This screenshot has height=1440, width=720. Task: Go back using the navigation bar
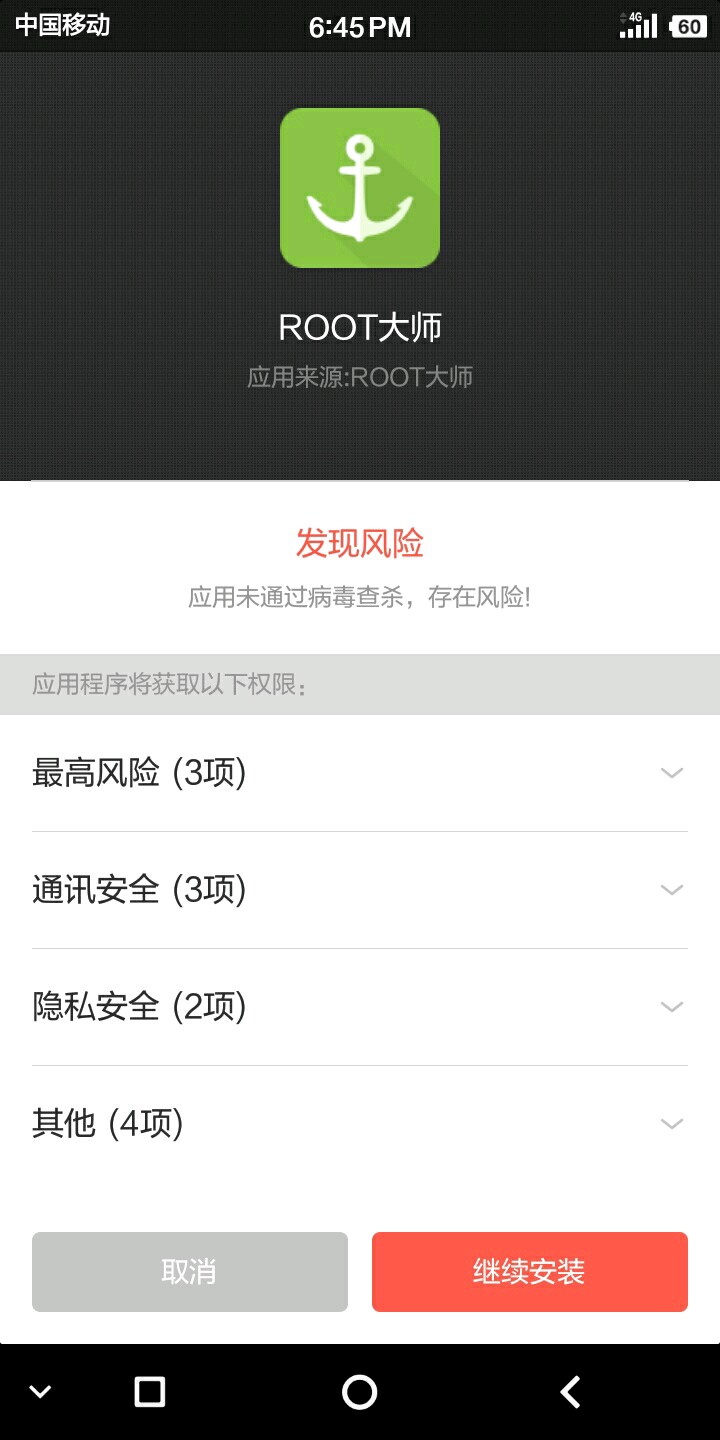(x=570, y=1392)
